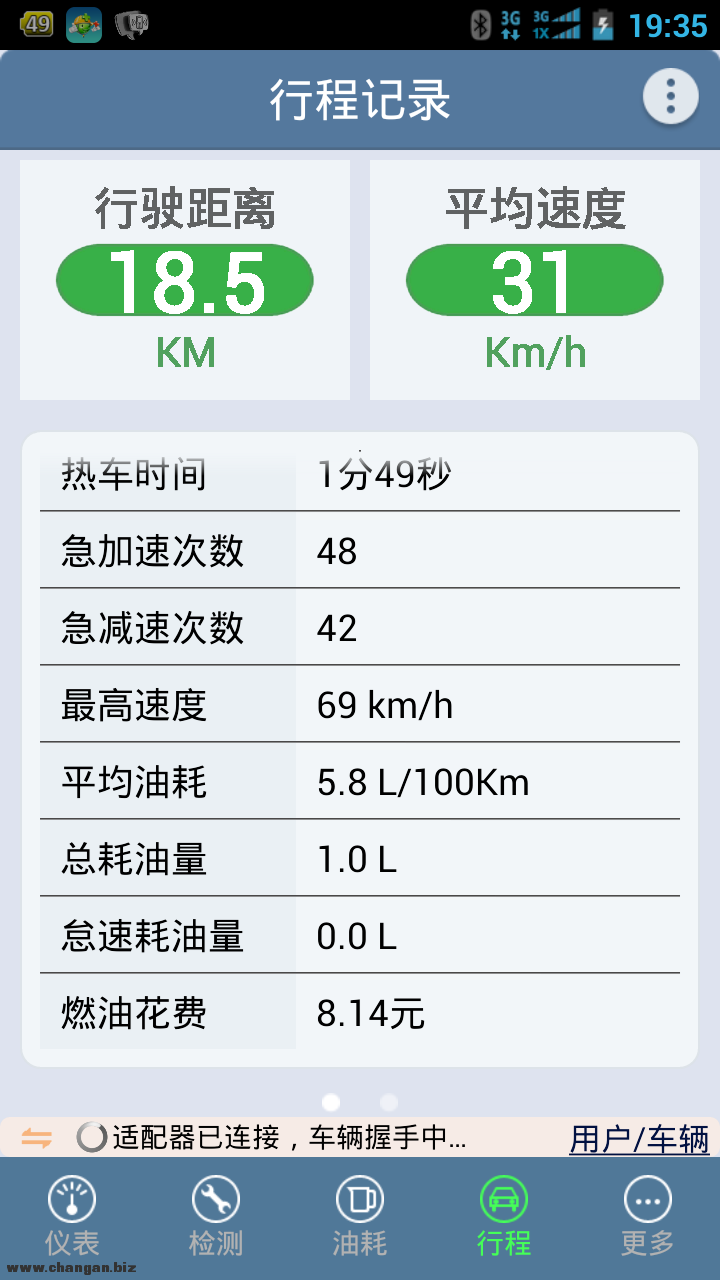This screenshot has width=720, height=1280.
Task: Switch to the 仪表 tab
Action: tap(72, 1215)
